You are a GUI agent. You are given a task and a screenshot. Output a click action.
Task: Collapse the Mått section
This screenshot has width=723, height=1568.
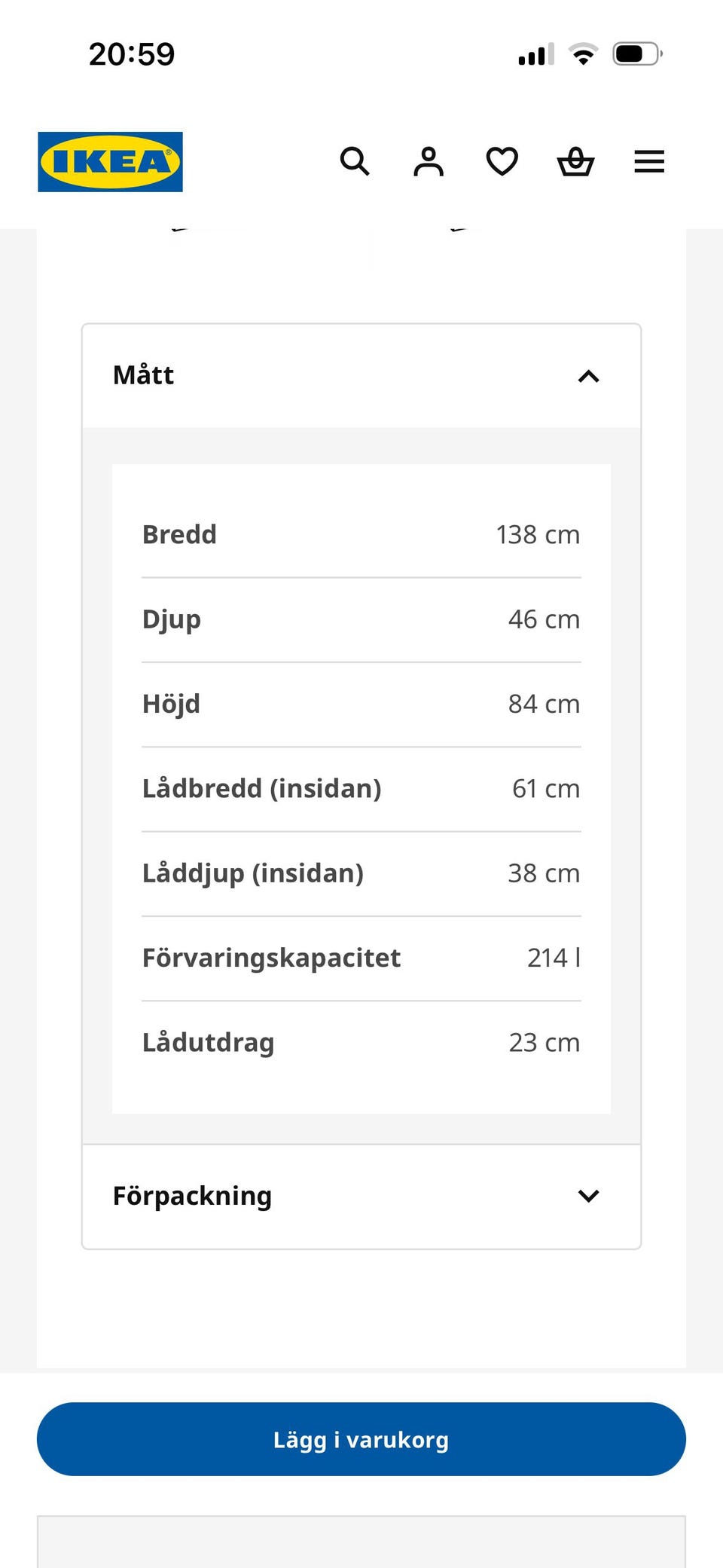(361, 376)
